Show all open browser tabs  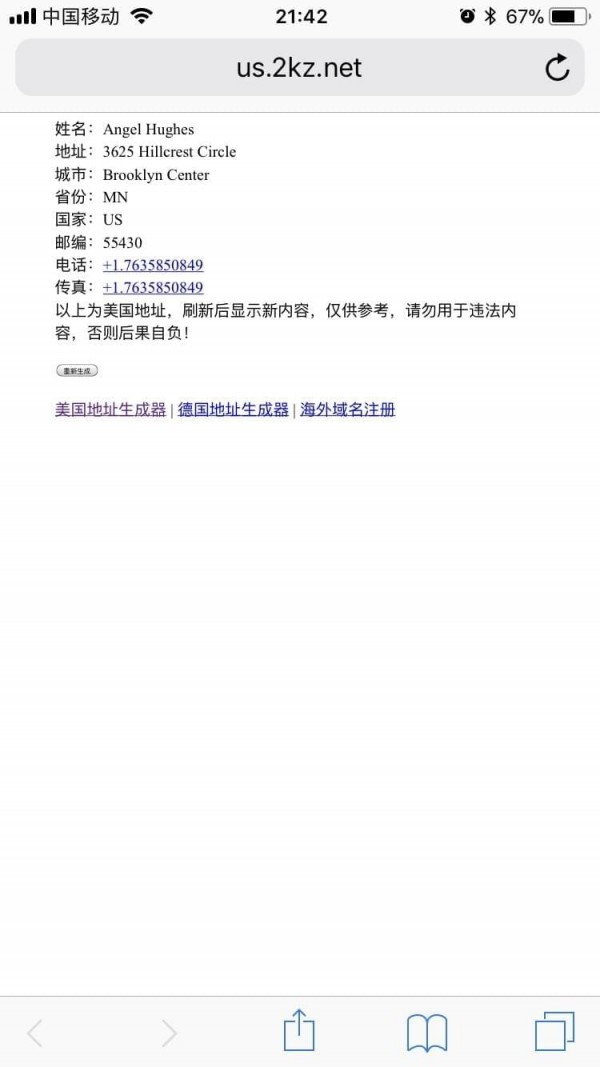(x=554, y=1031)
